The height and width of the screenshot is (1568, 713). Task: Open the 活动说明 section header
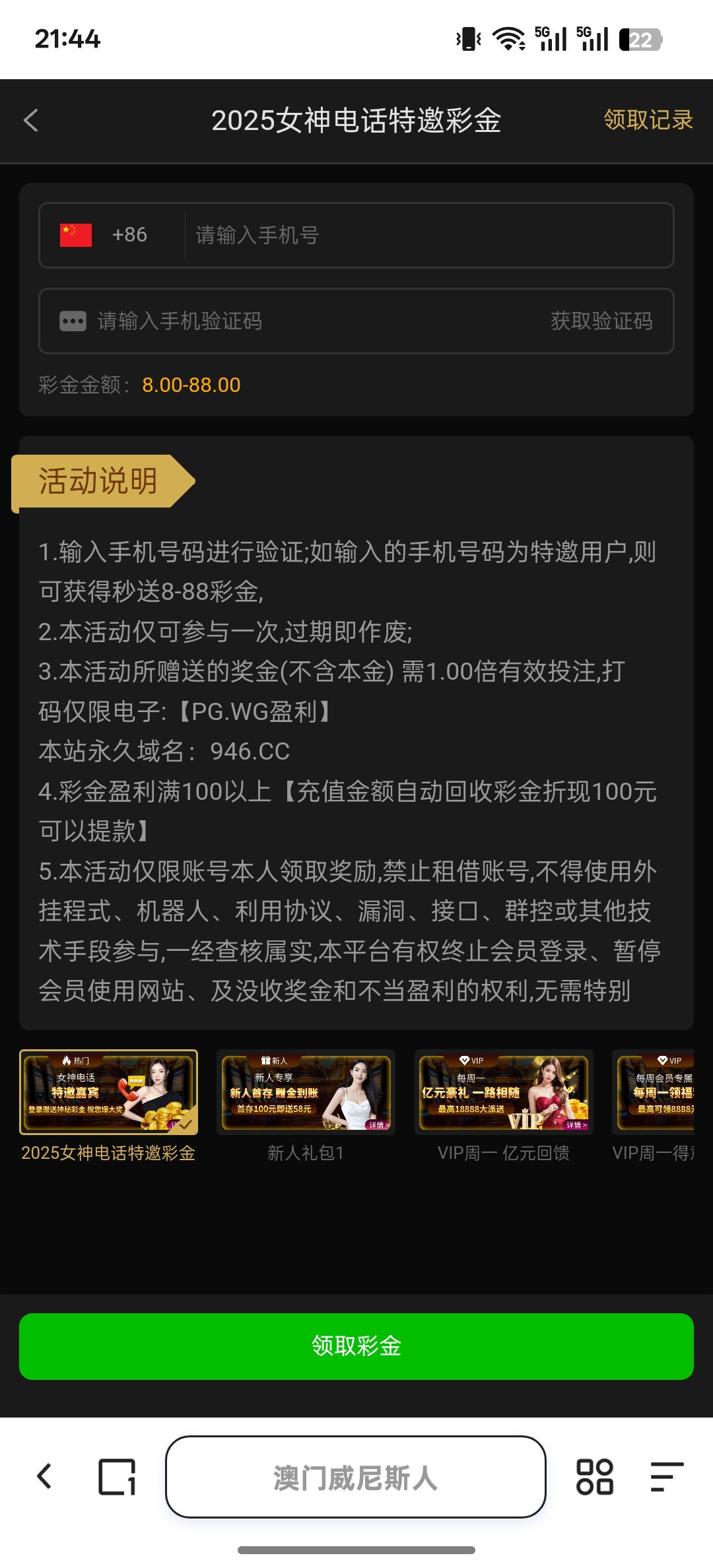tap(98, 481)
